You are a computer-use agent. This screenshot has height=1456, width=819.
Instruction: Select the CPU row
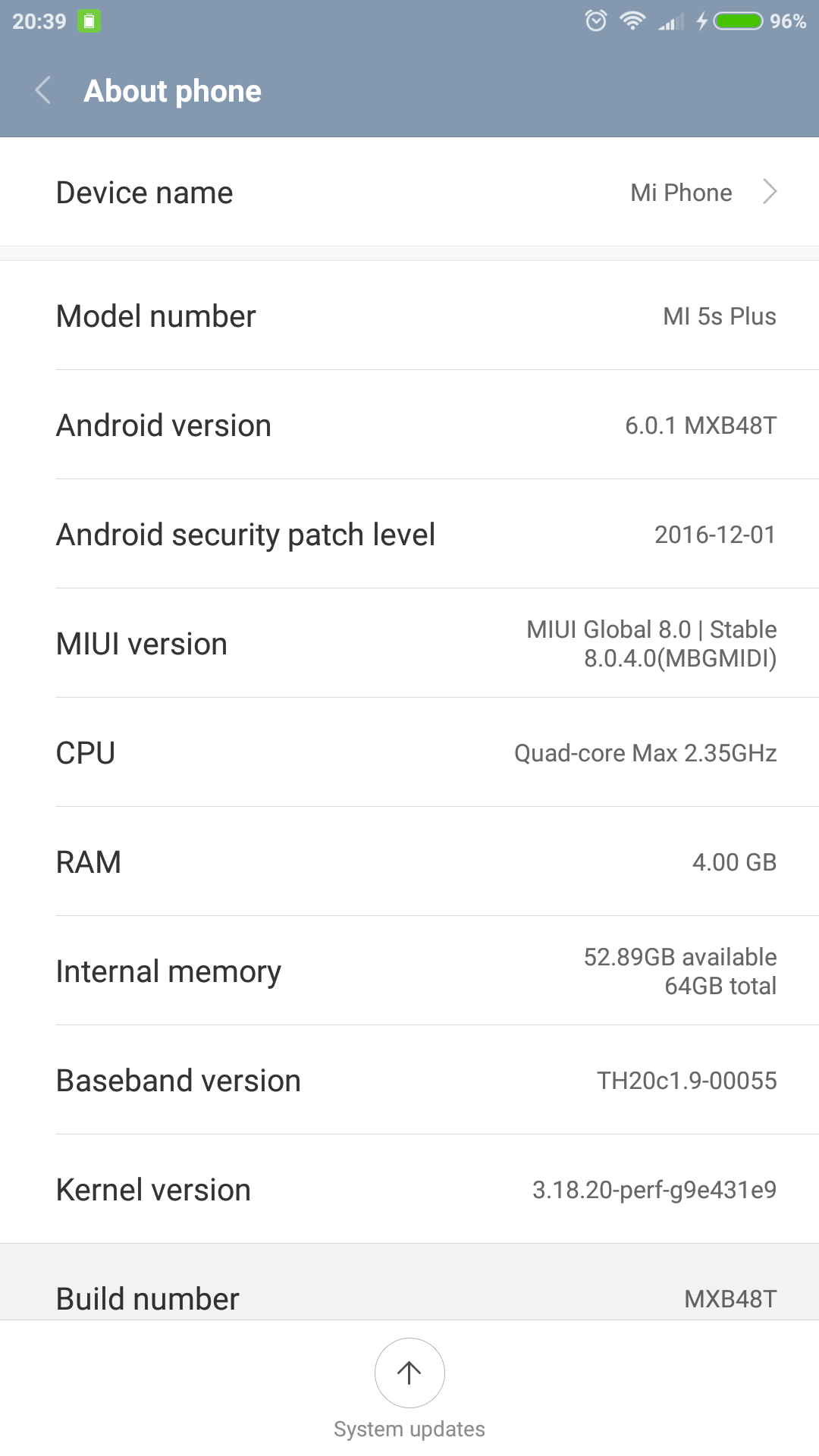point(409,752)
